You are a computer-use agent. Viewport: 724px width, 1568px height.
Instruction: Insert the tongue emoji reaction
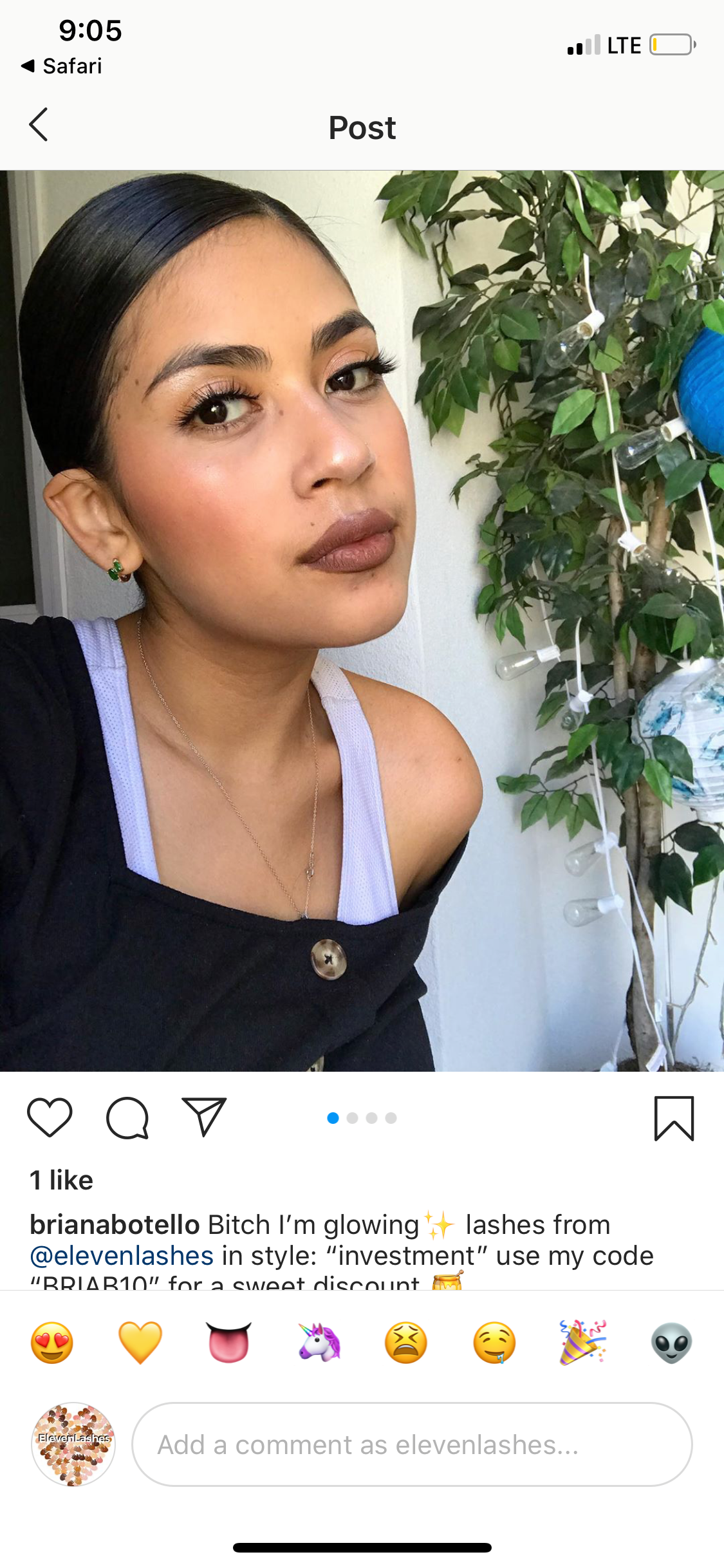click(228, 1343)
